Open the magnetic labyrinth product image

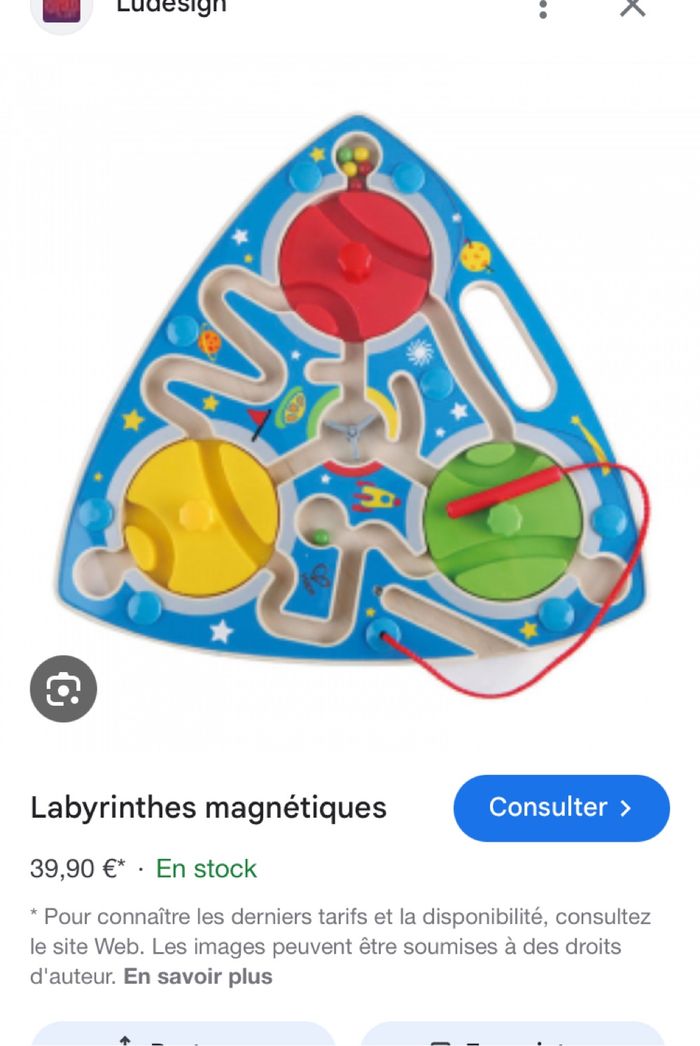pyautogui.click(x=350, y=400)
